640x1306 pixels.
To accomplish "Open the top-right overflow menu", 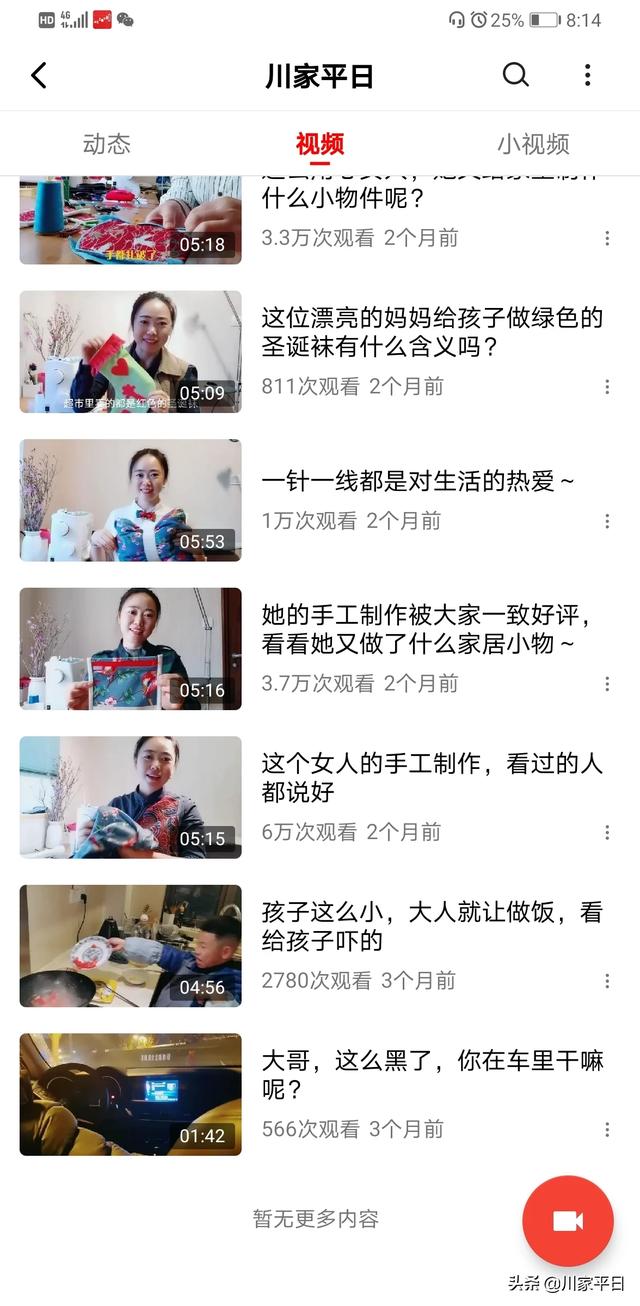I will (587, 75).
